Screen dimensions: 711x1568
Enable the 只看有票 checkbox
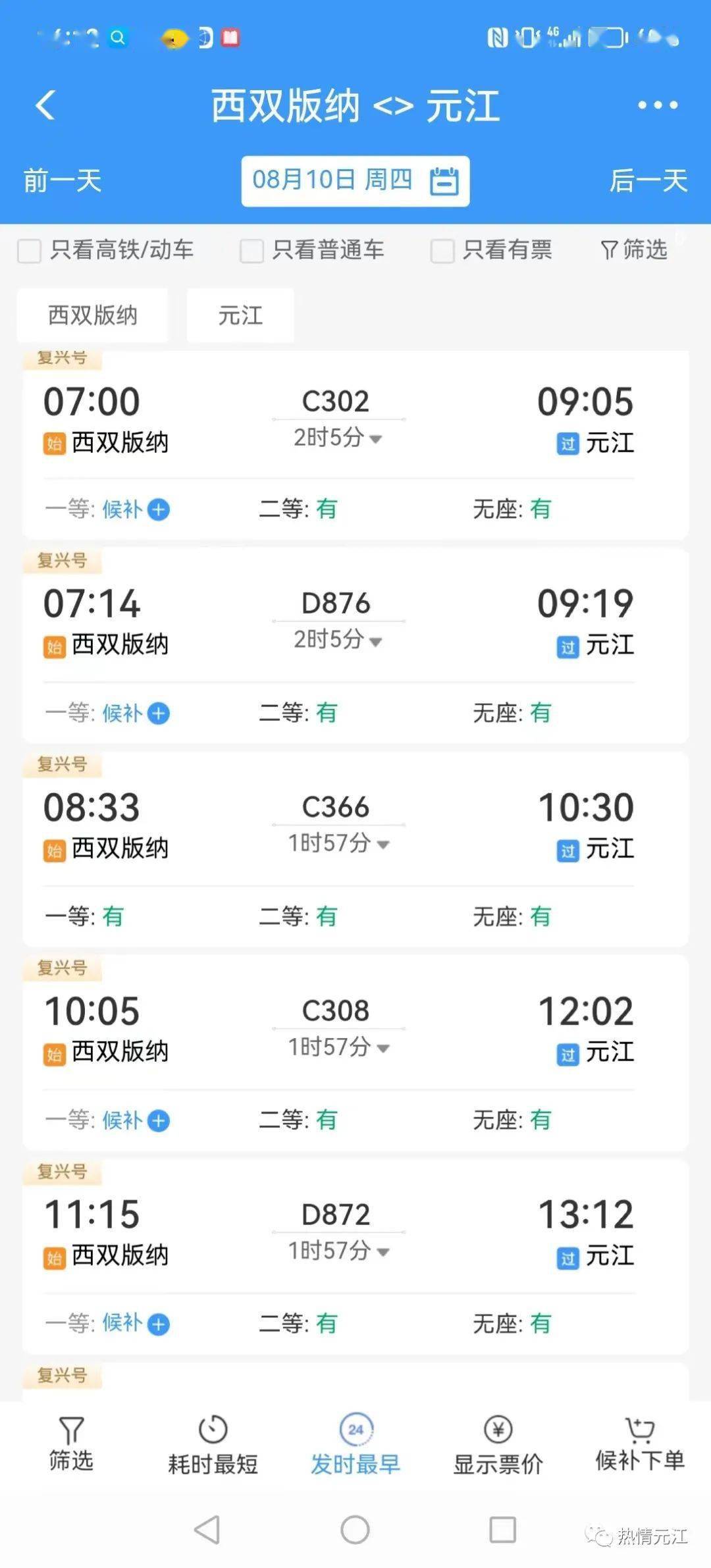pos(442,251)
